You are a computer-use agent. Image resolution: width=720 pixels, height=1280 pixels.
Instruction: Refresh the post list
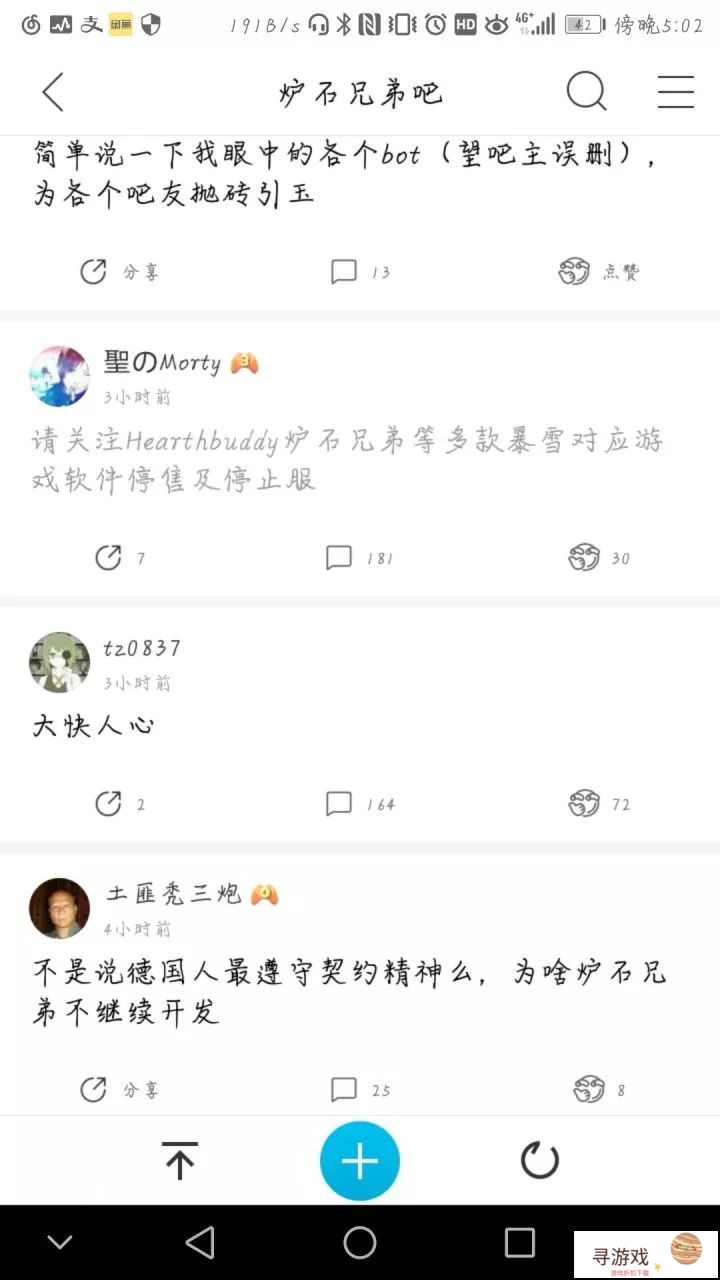pos(540,1161)
